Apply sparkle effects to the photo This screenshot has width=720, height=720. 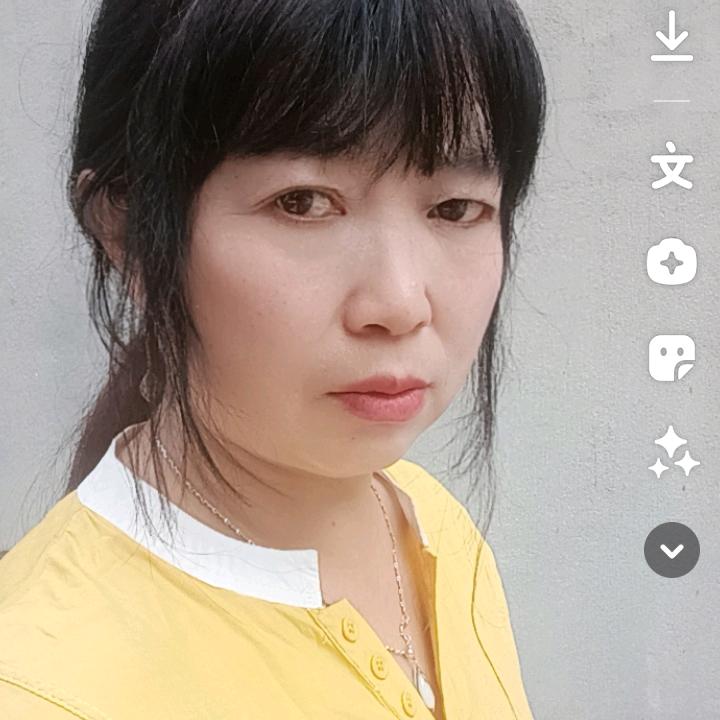point(672,453)
